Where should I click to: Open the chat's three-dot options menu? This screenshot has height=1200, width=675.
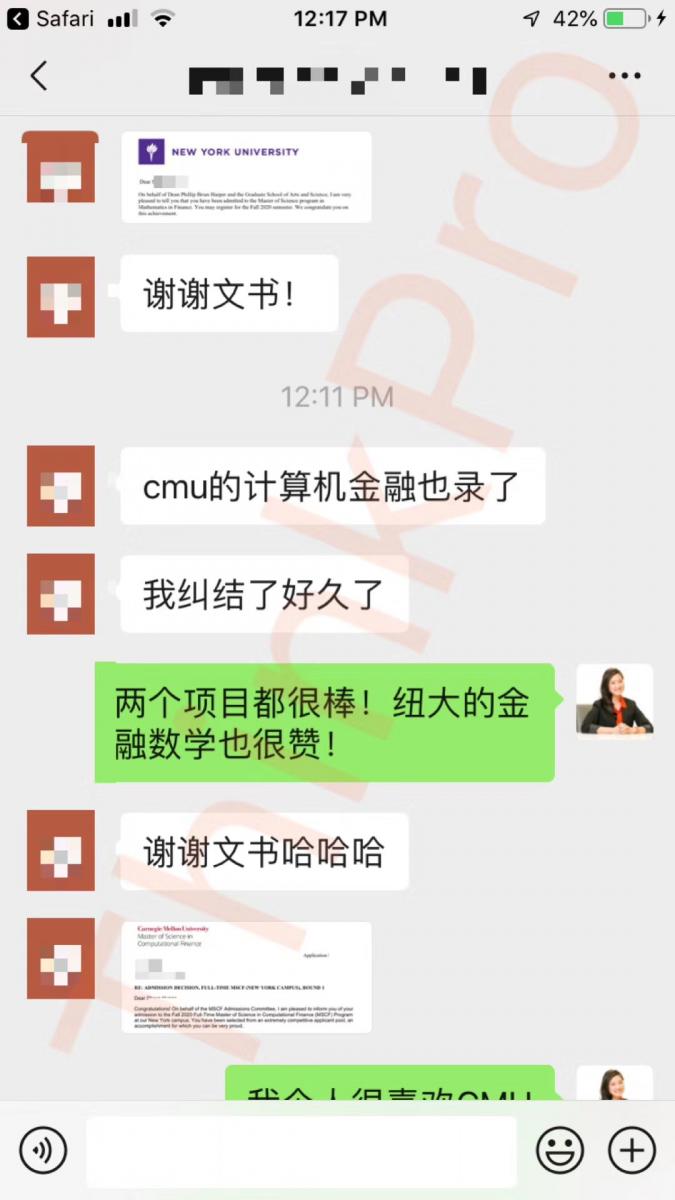click(x=625, y=76)
